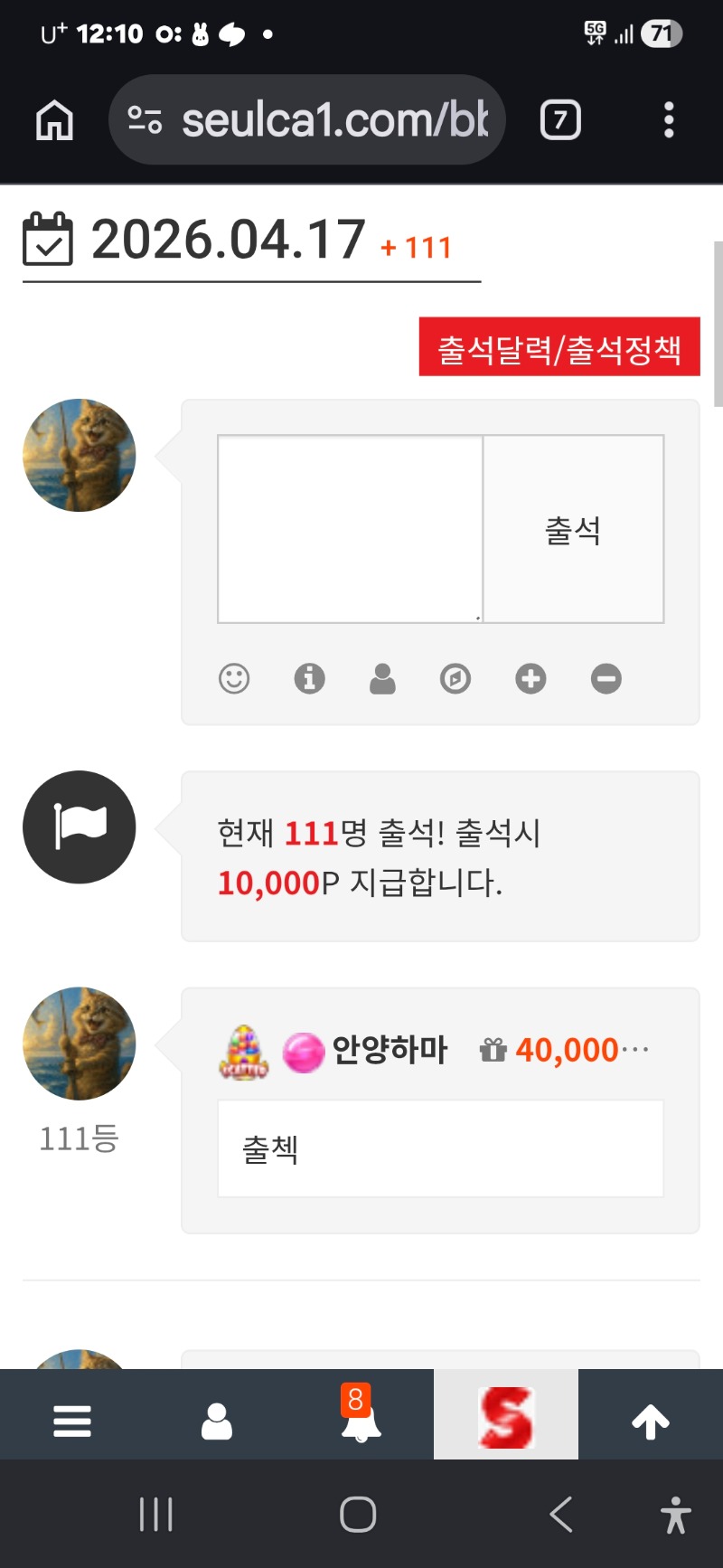723x1568 pixels.
Task: Open the browser overflow menu
Action: pos(669,120)
